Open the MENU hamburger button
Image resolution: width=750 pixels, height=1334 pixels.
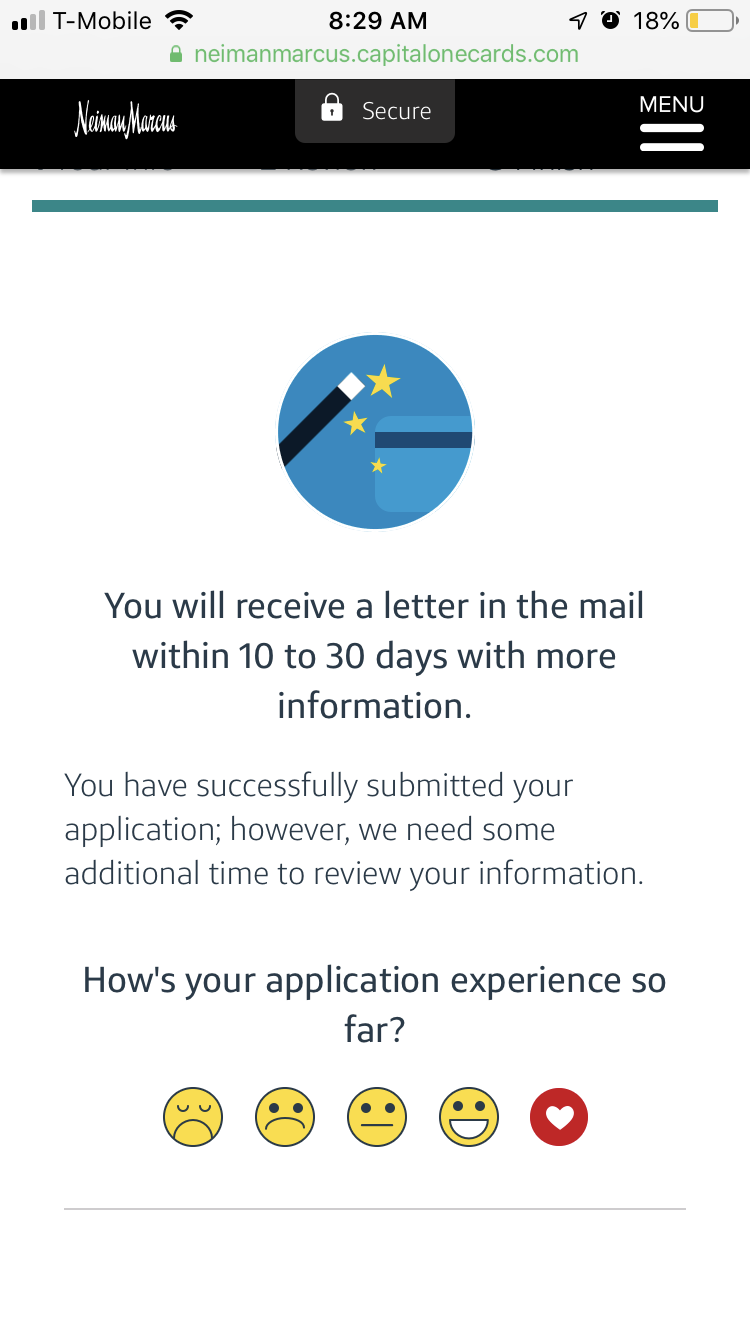click(672, 122)
